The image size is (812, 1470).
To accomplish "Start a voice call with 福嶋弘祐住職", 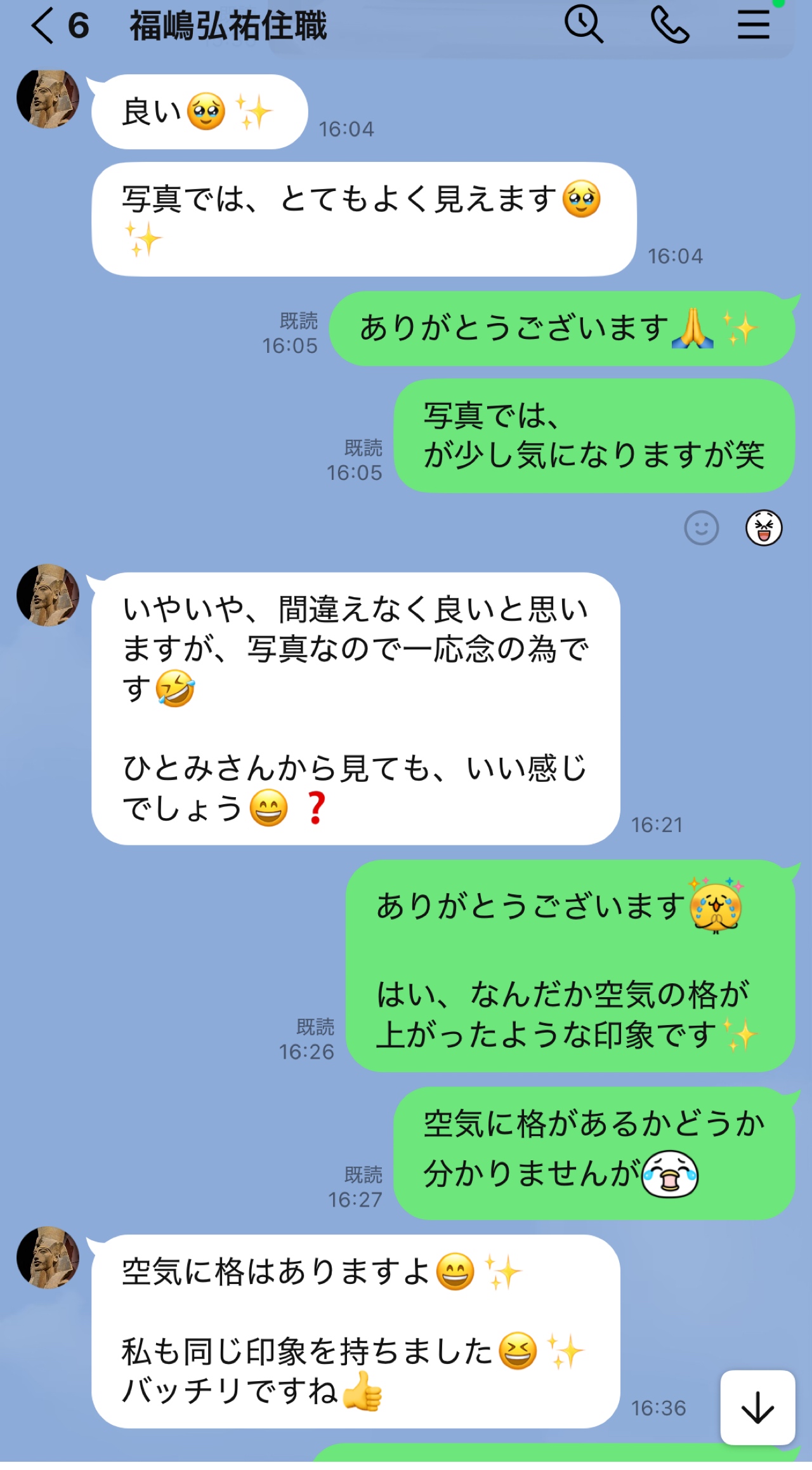I will (x=670, y=25).
